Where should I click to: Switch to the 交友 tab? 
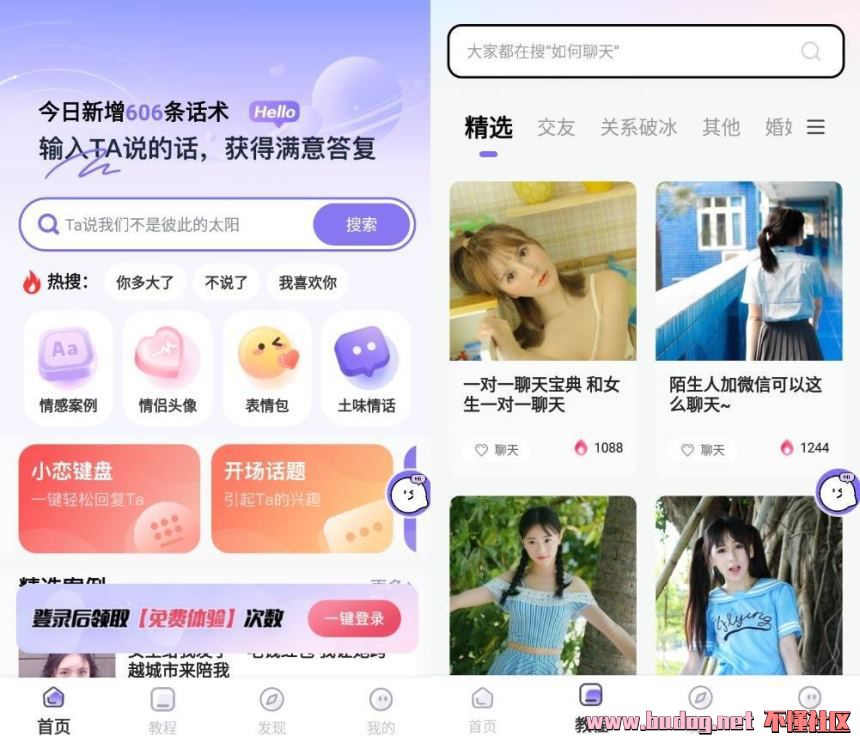[x=556, y=127]
